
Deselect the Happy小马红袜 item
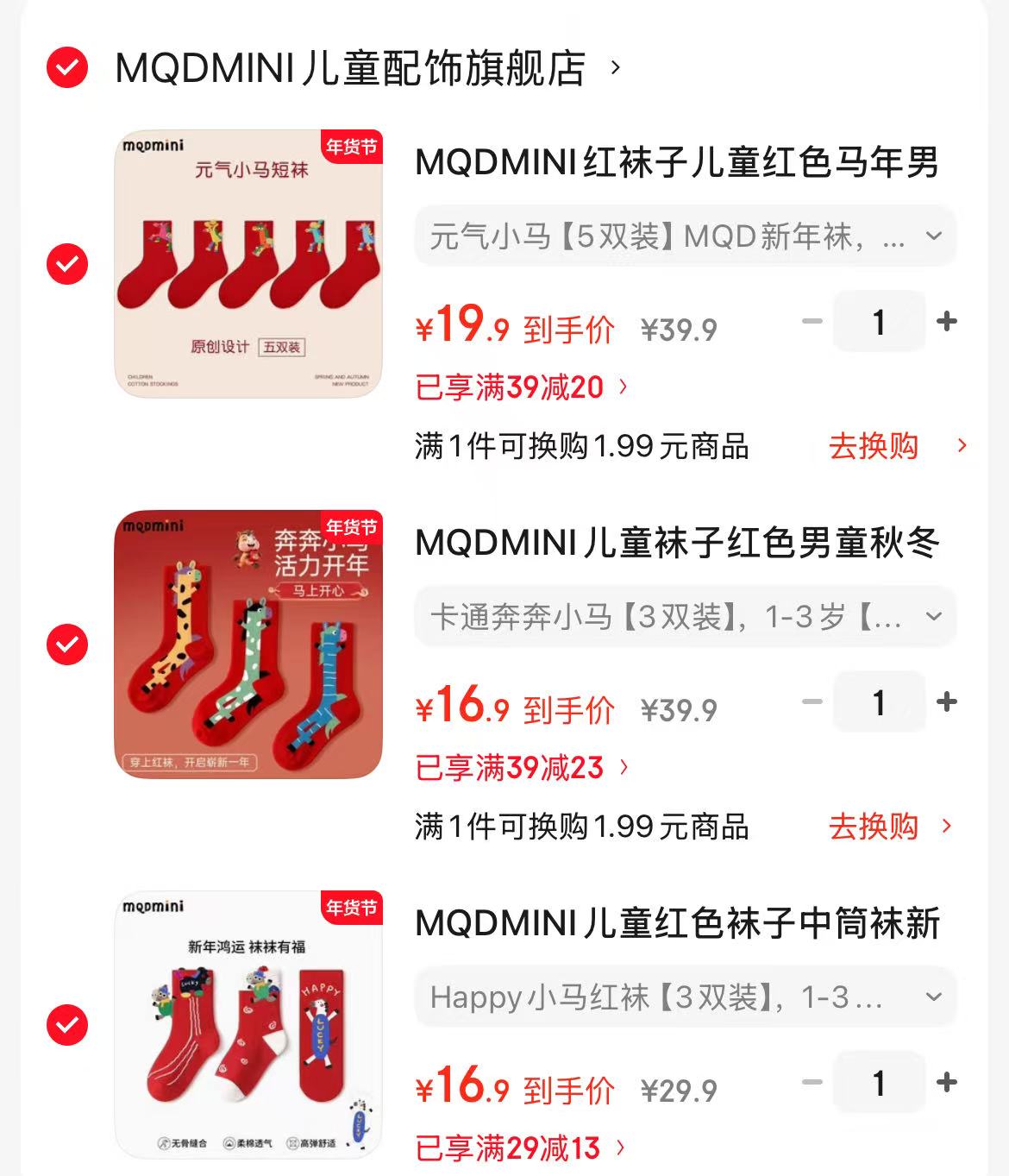click(67, 1025)
